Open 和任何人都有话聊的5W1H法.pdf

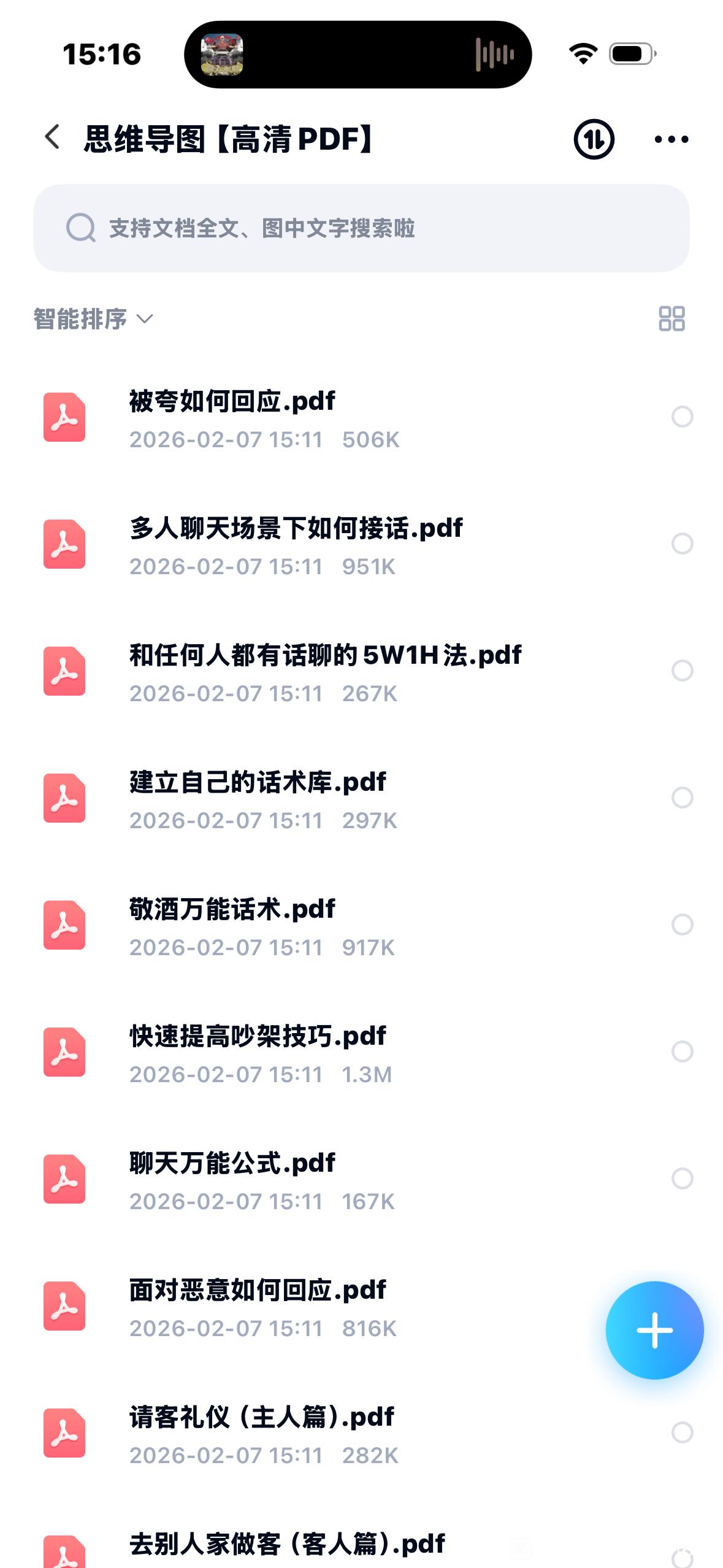(x=325, y=656)
